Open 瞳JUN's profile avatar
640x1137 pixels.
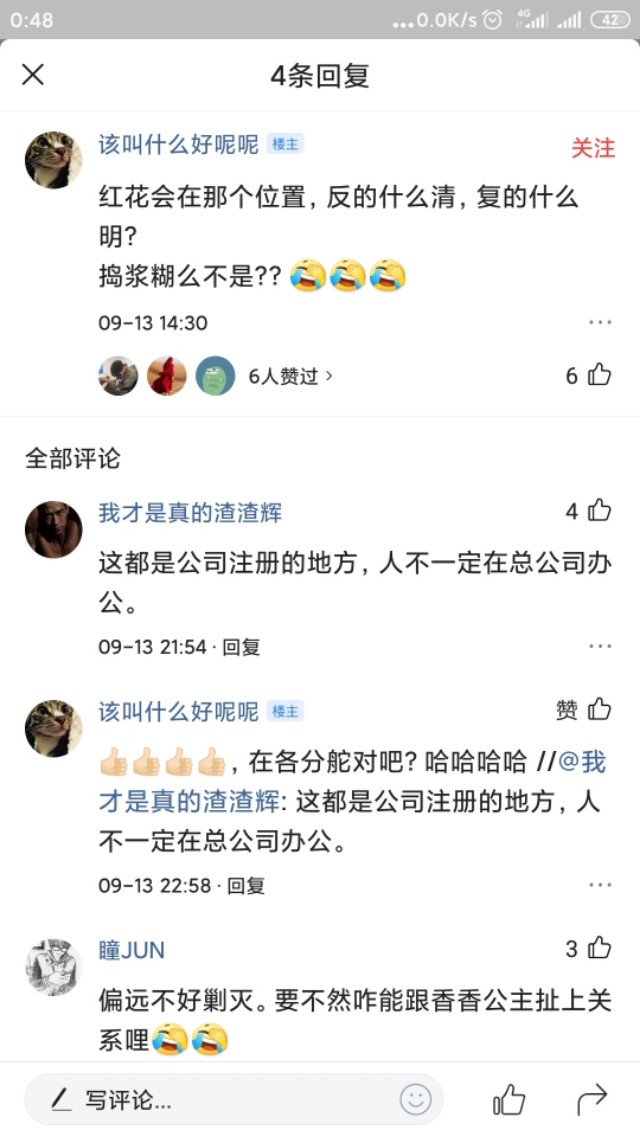coord(53,967)
